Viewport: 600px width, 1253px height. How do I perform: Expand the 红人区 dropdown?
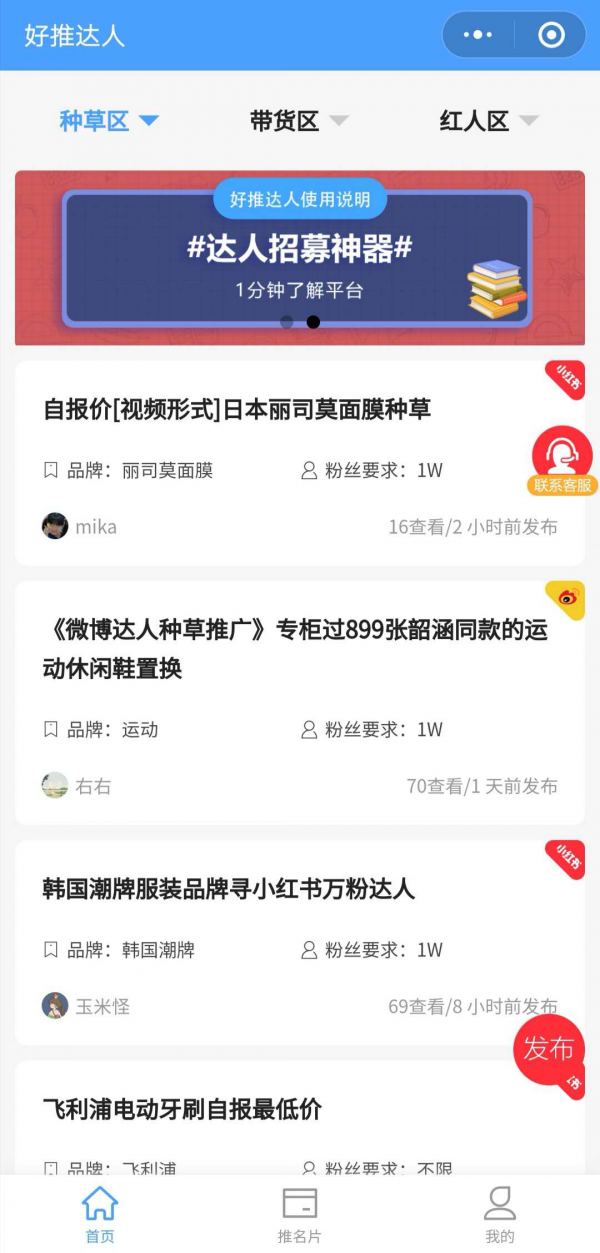click(x=489, y=121)
